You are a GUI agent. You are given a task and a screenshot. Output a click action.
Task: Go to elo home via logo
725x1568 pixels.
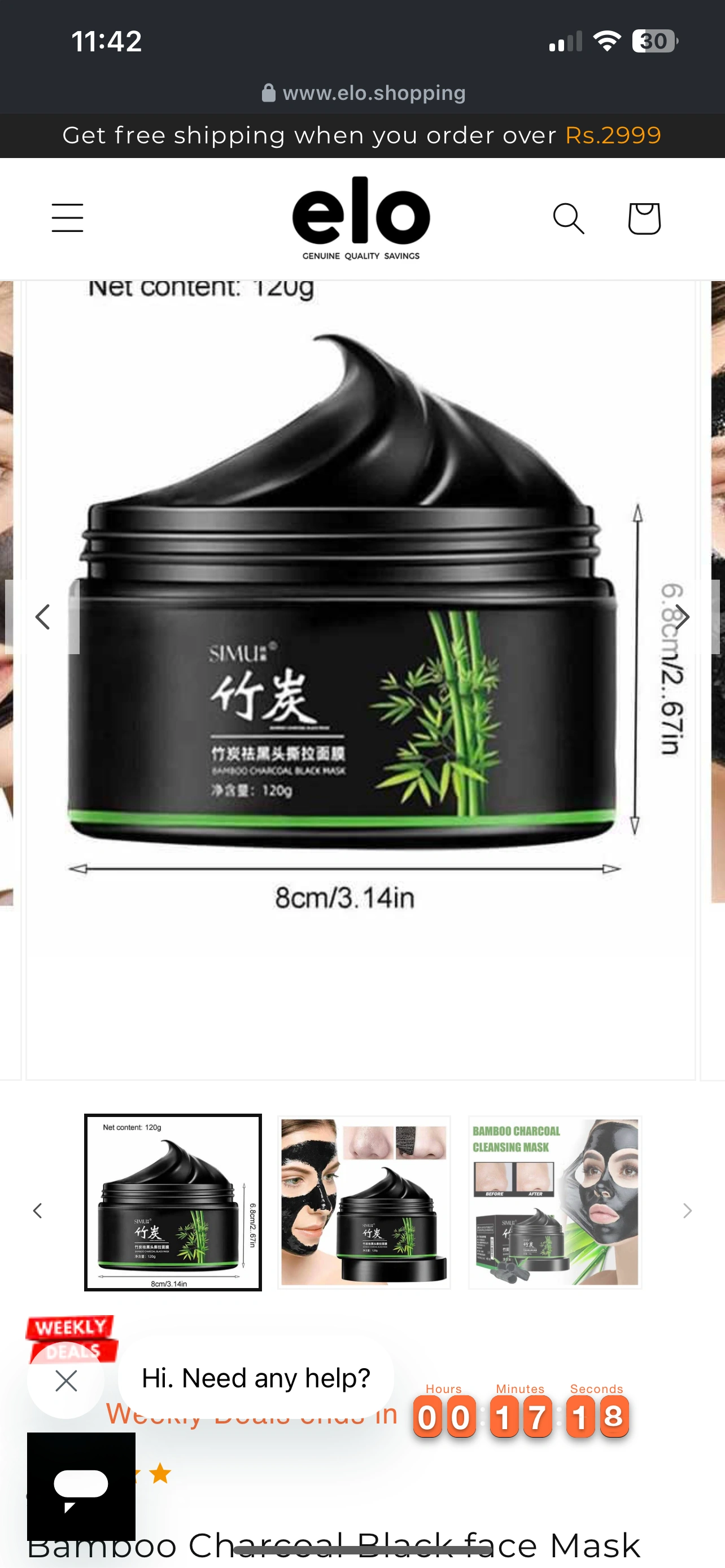361,218
